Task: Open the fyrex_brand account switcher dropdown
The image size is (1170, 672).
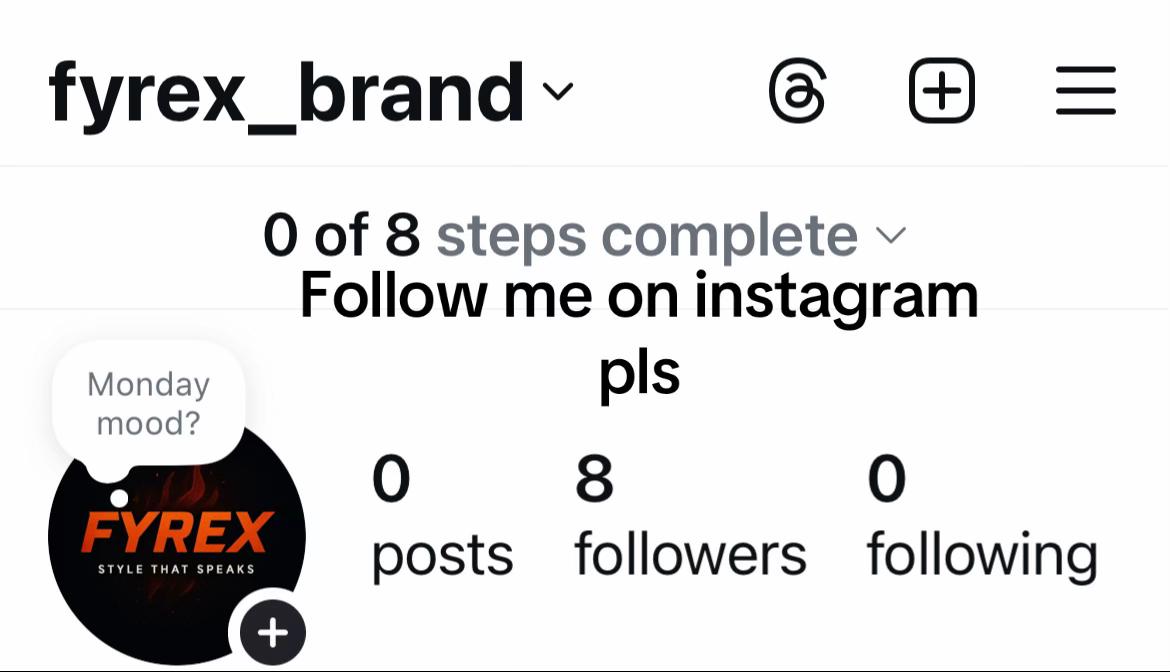Action: [310, 92]
